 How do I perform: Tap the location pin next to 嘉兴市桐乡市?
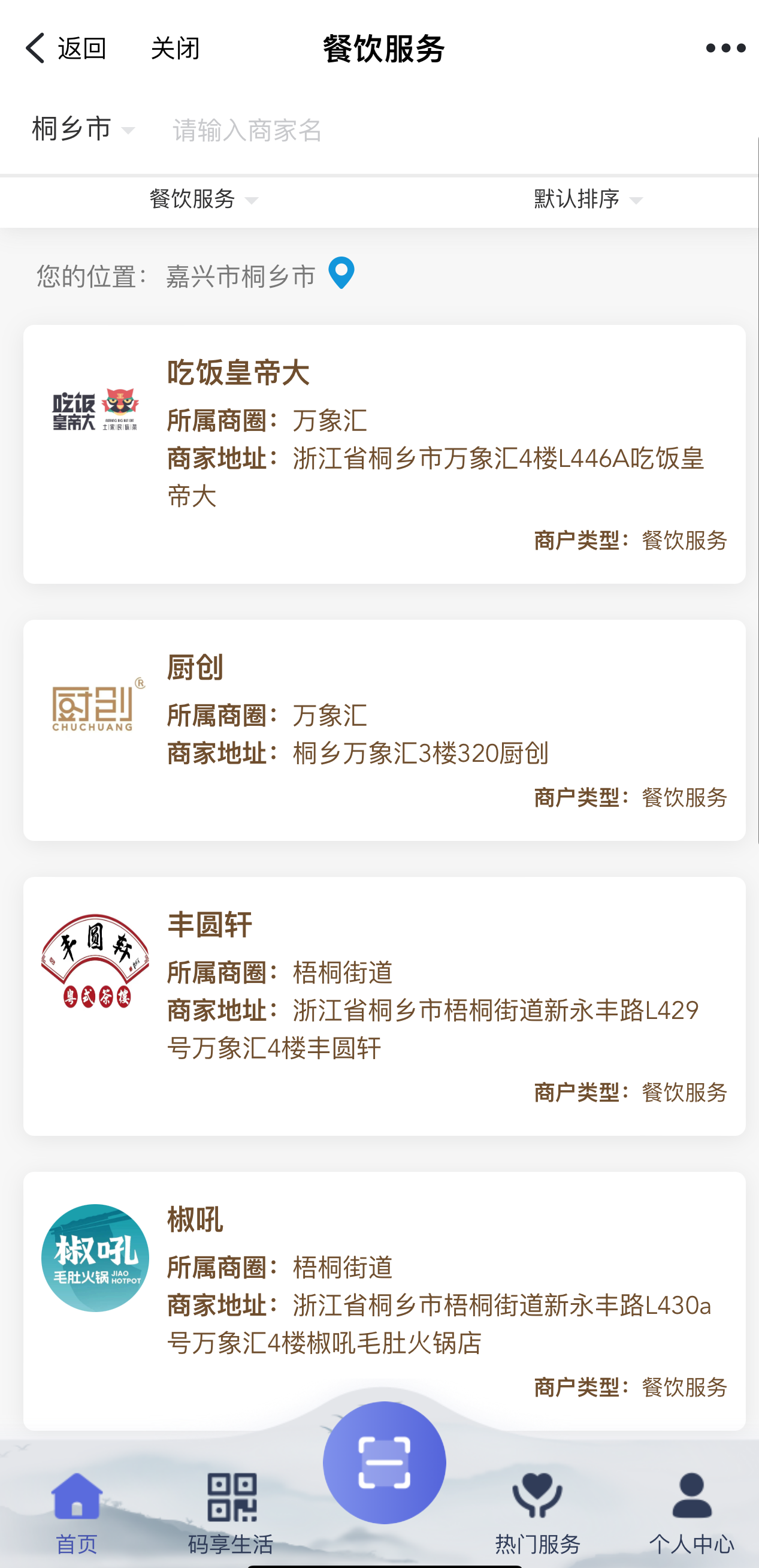tap(341, 273)
